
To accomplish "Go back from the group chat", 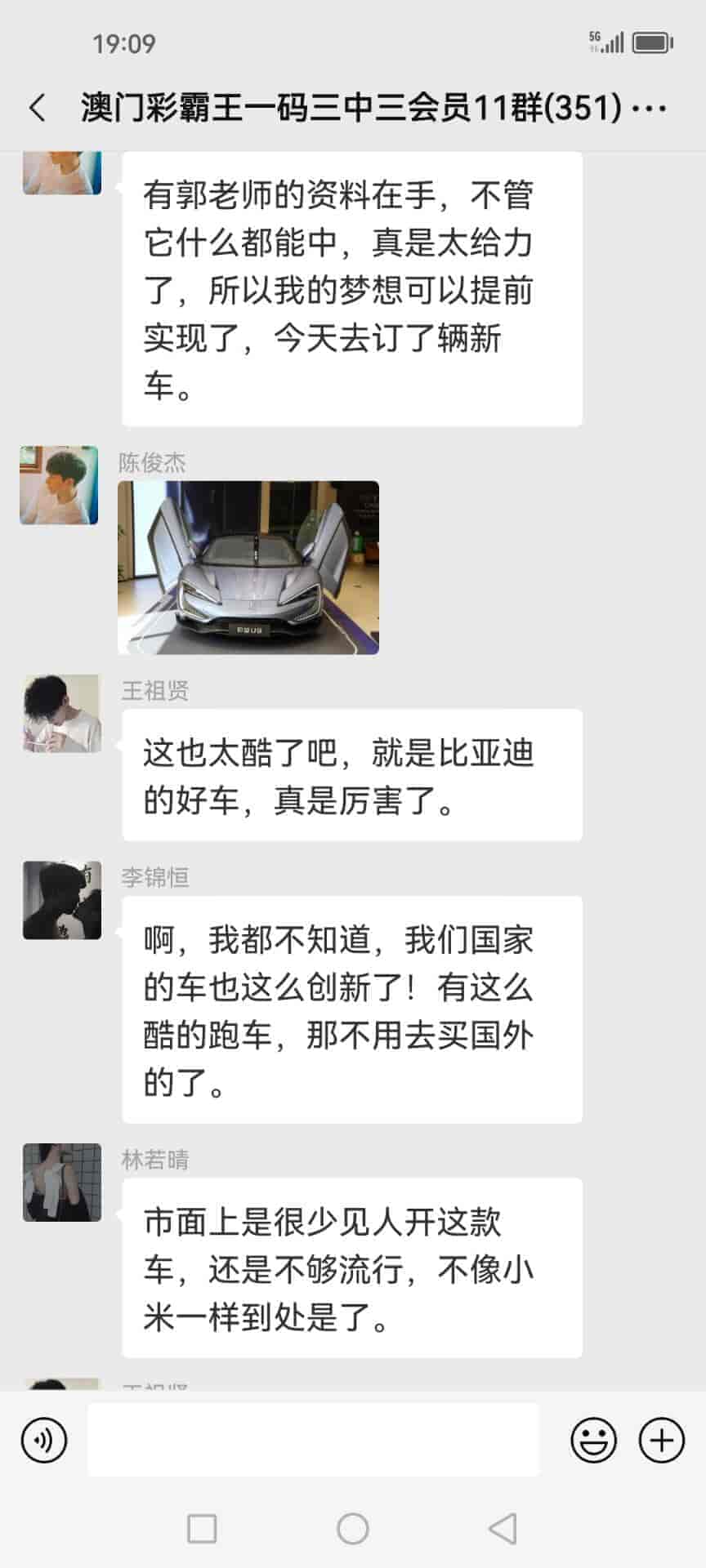I will (38, 108).
